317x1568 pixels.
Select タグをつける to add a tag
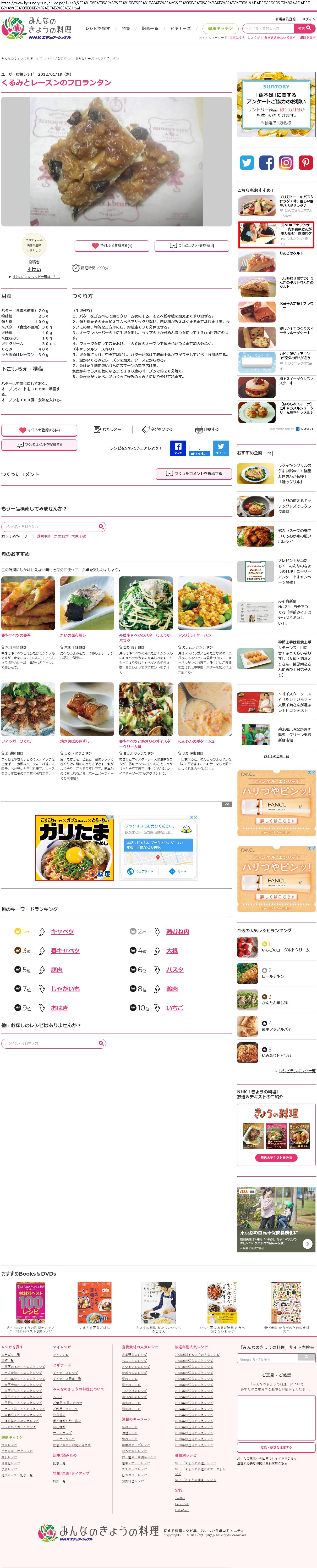157,430
